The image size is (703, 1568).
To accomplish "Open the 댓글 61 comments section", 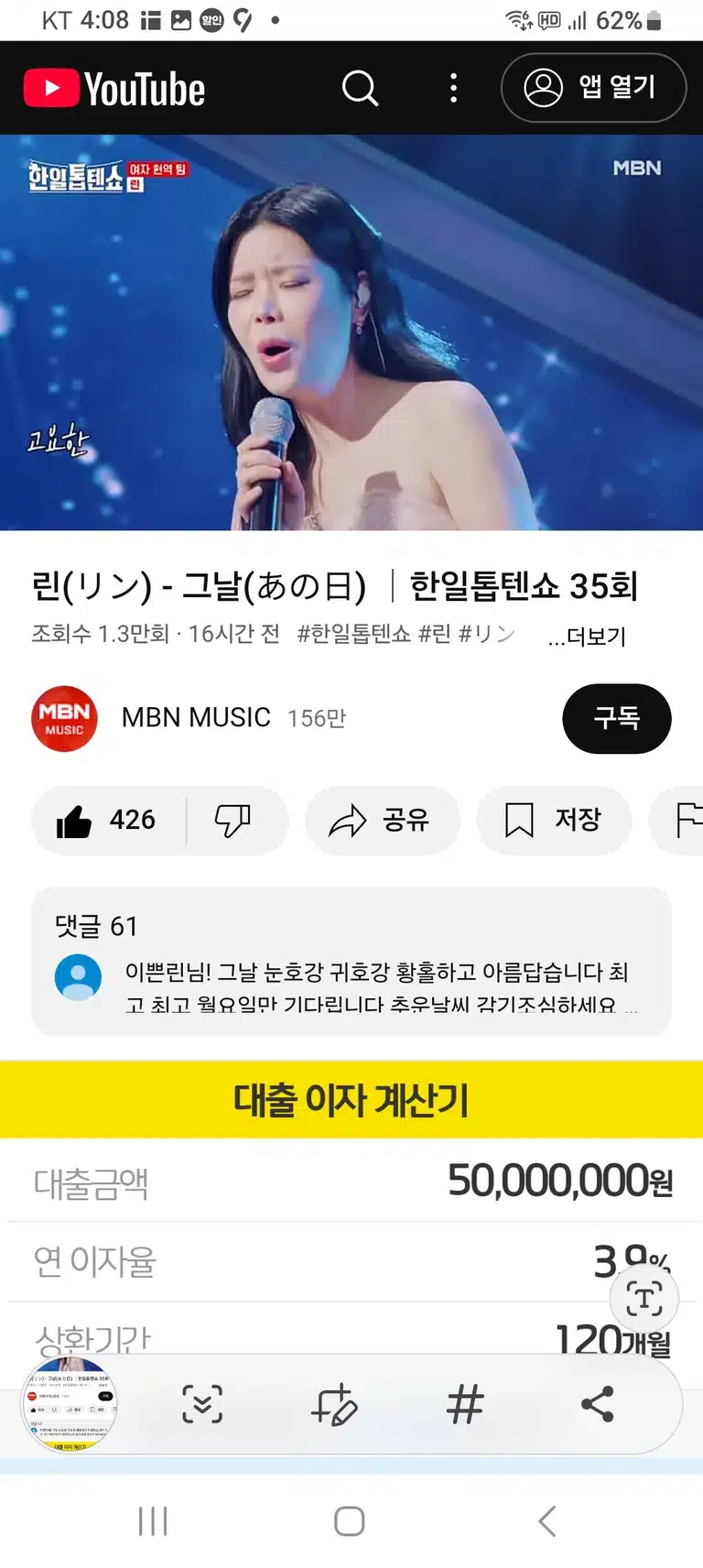I will (x=351, y=962).
